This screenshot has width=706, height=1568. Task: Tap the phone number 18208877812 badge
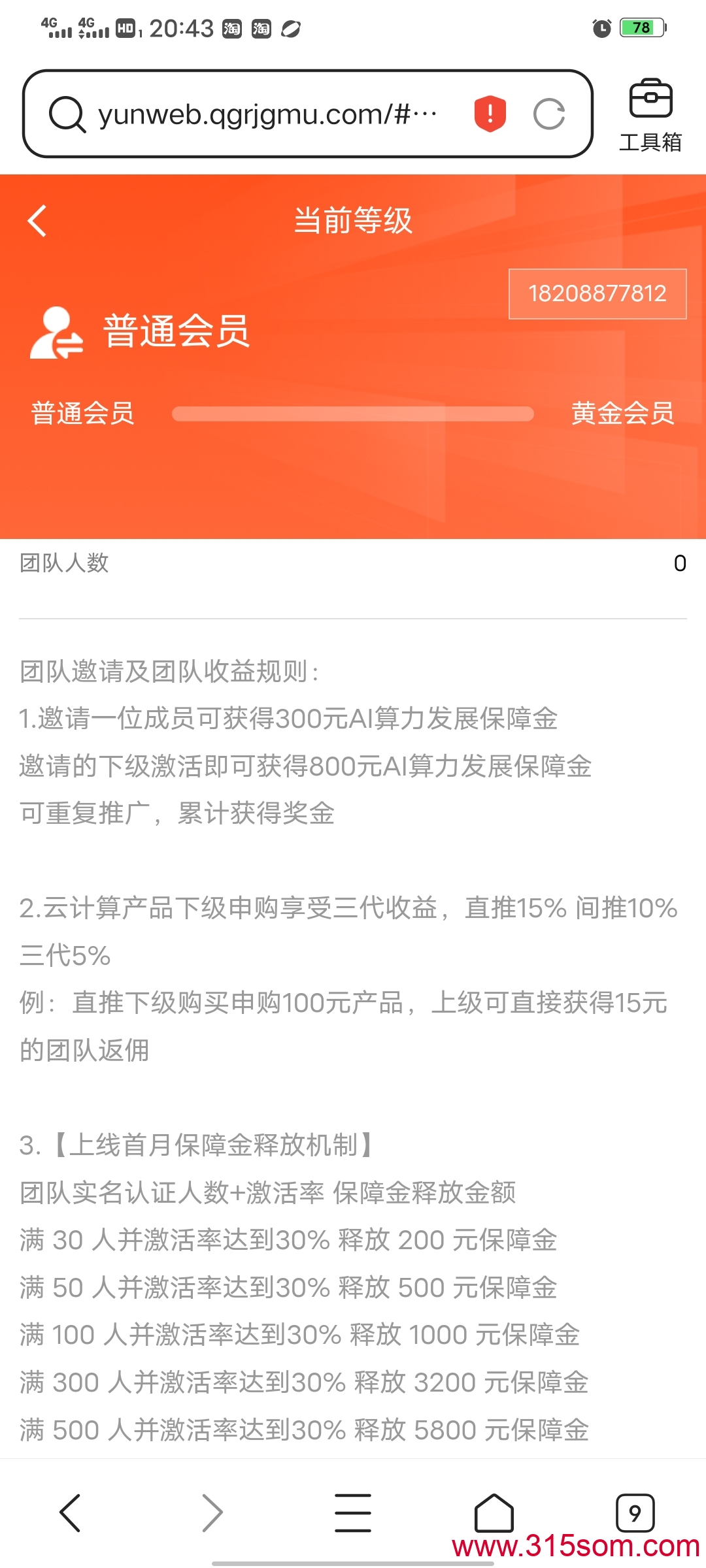(x=597, y=294)
